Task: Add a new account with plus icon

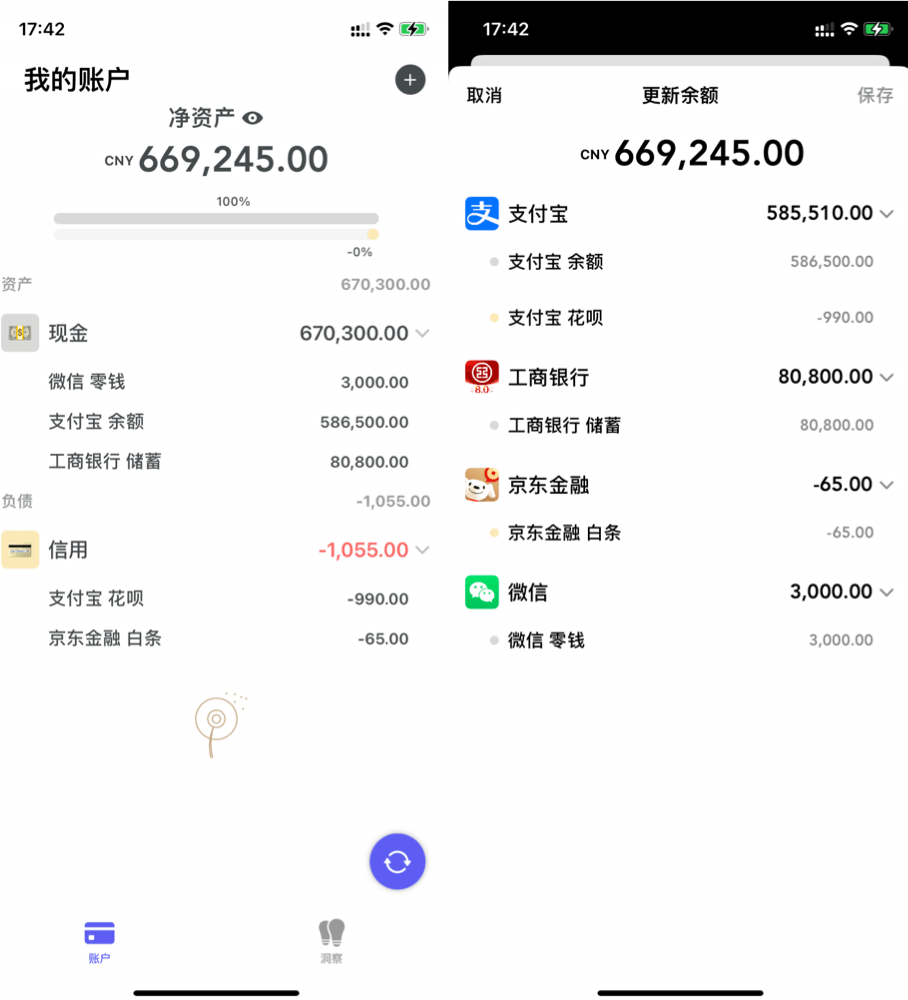Action: [x=410, y=80]
